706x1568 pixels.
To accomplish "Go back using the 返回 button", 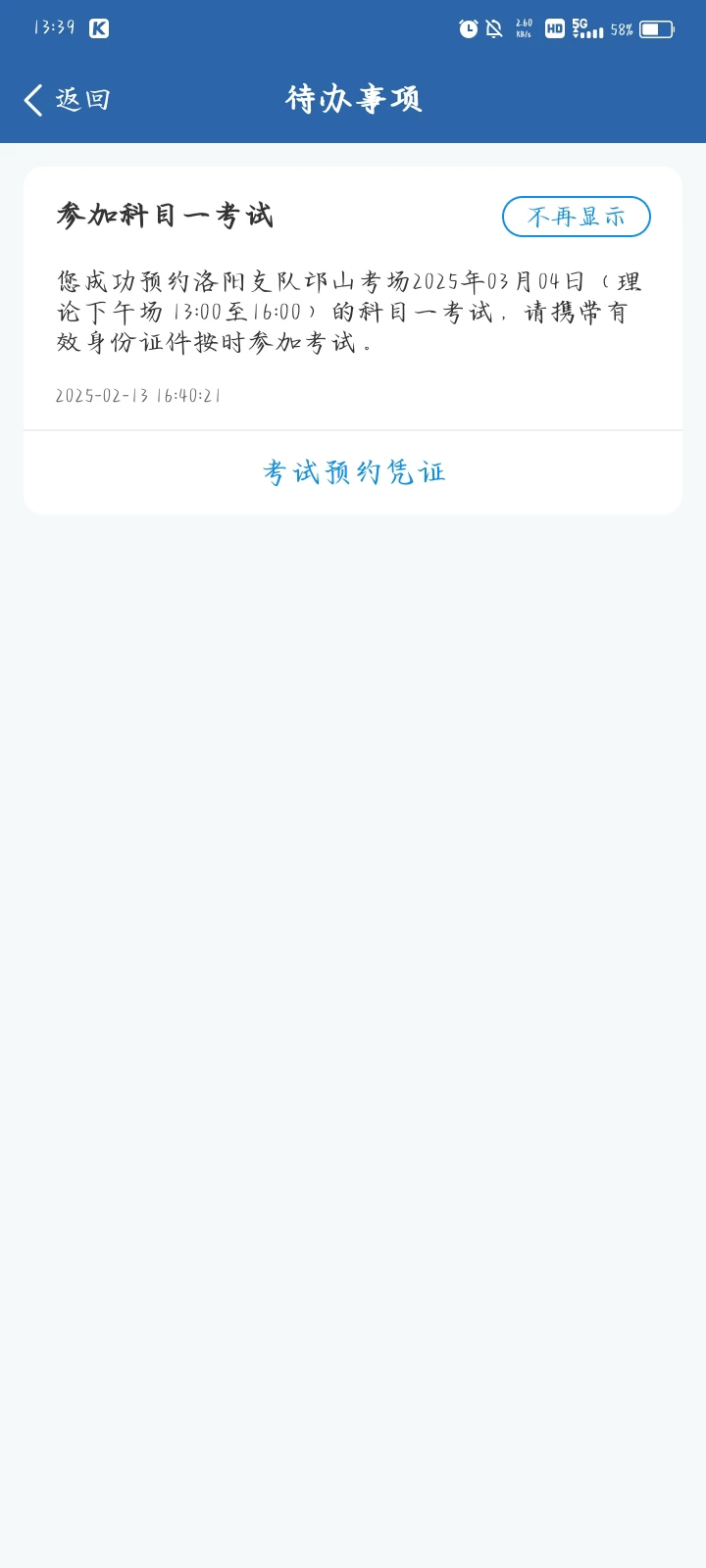I will (67, 99).
